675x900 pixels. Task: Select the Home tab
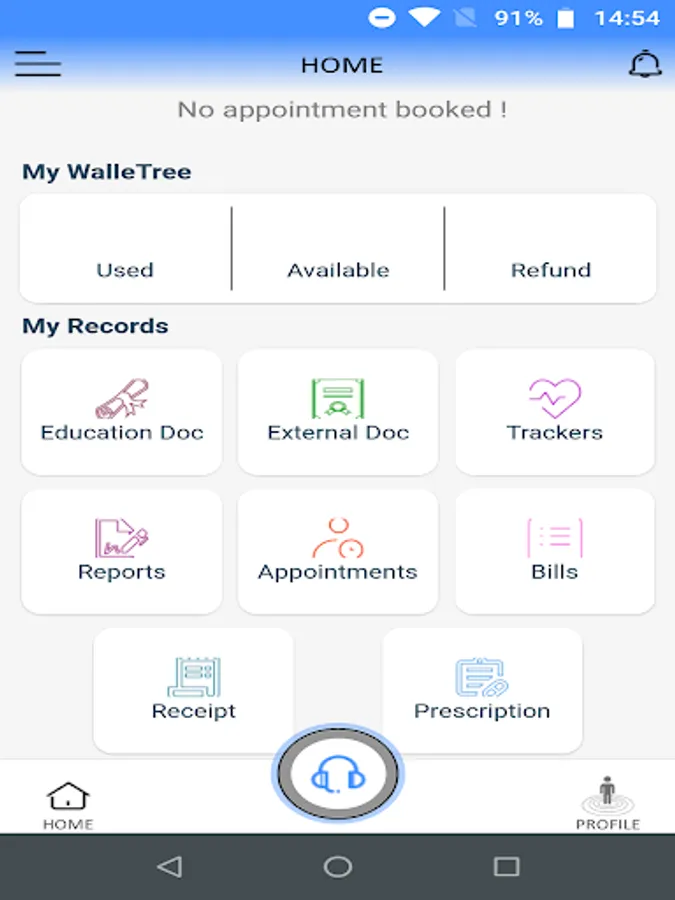click(x=68, y=805)
